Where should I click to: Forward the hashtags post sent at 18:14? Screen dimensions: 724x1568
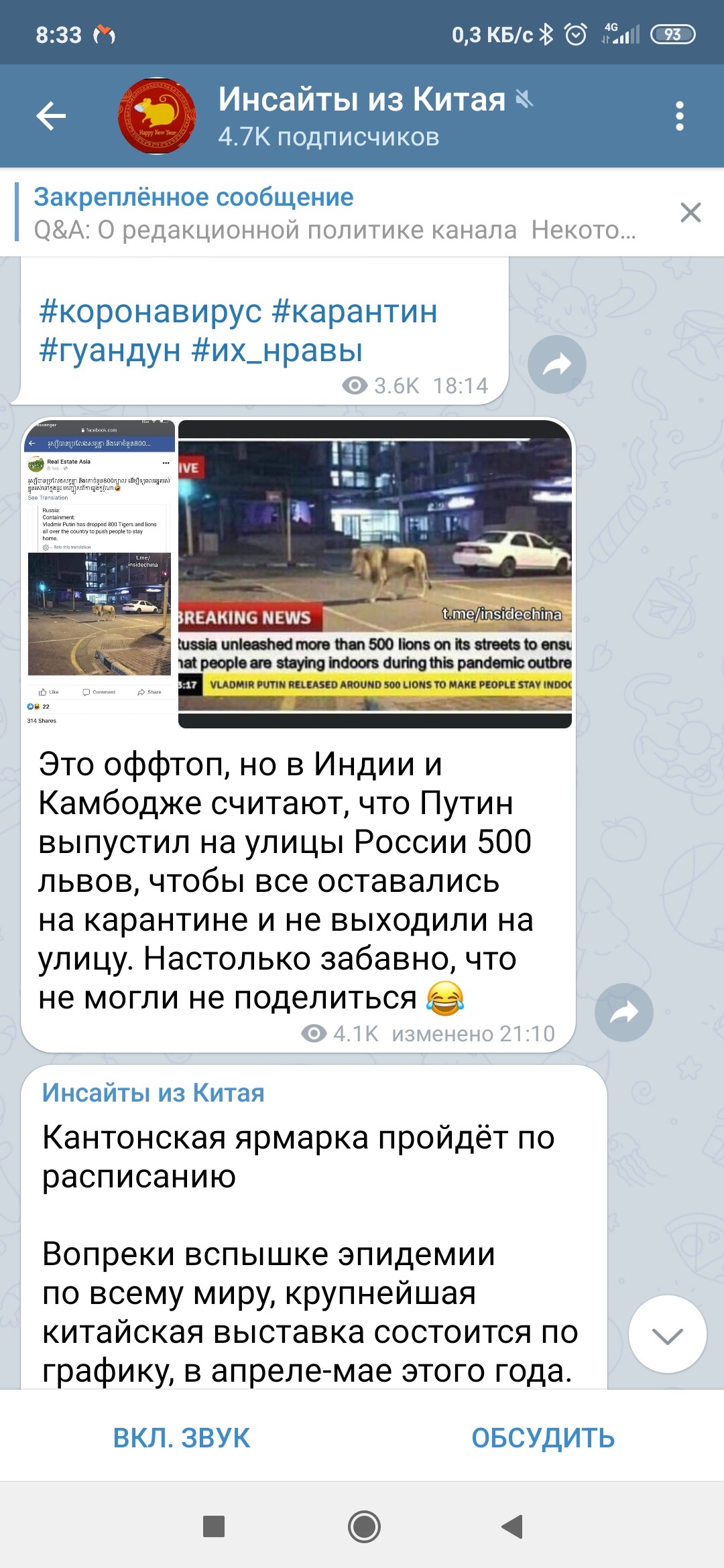556,364
